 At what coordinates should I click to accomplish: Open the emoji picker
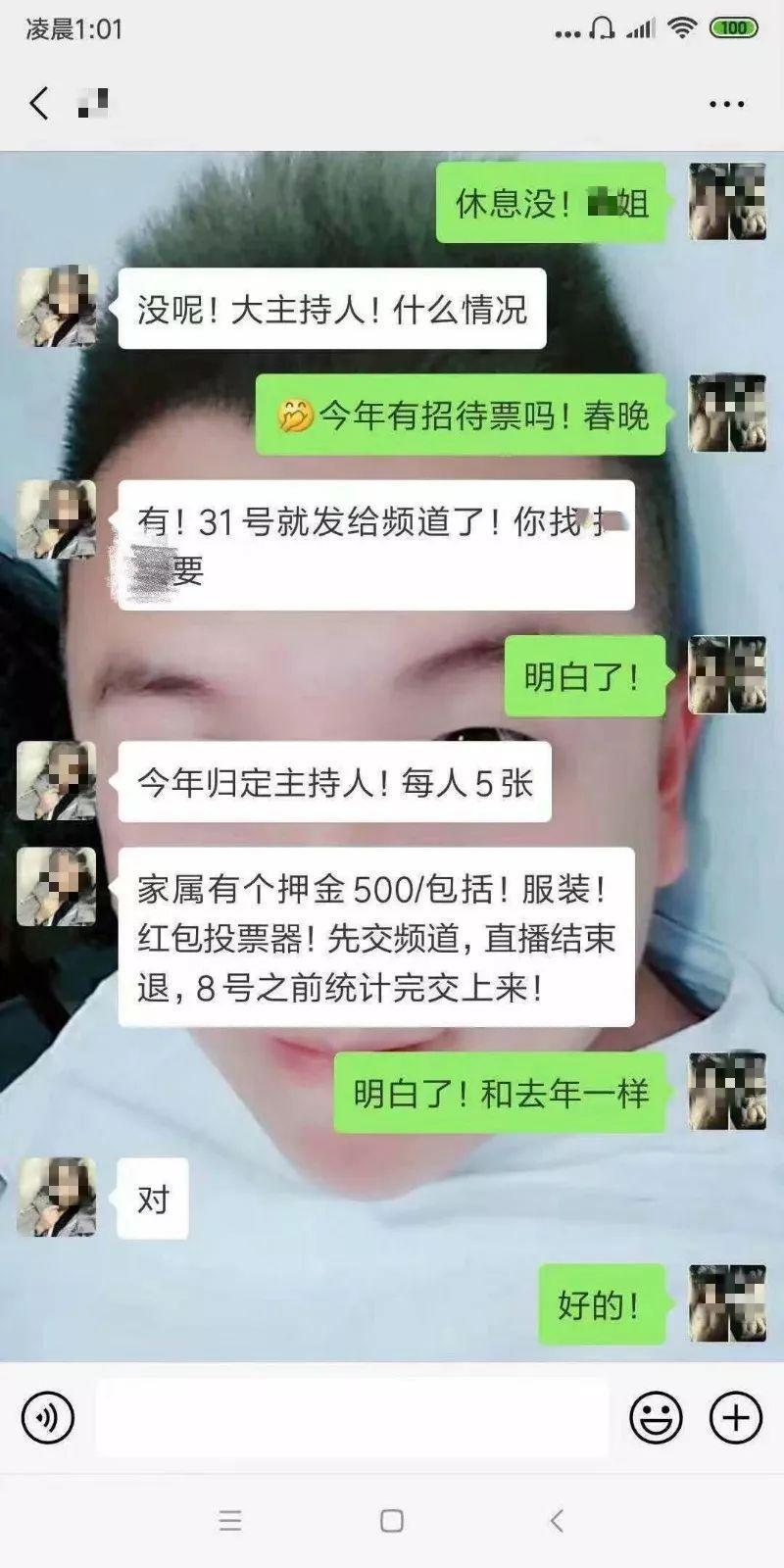[x=656, y=1417]
